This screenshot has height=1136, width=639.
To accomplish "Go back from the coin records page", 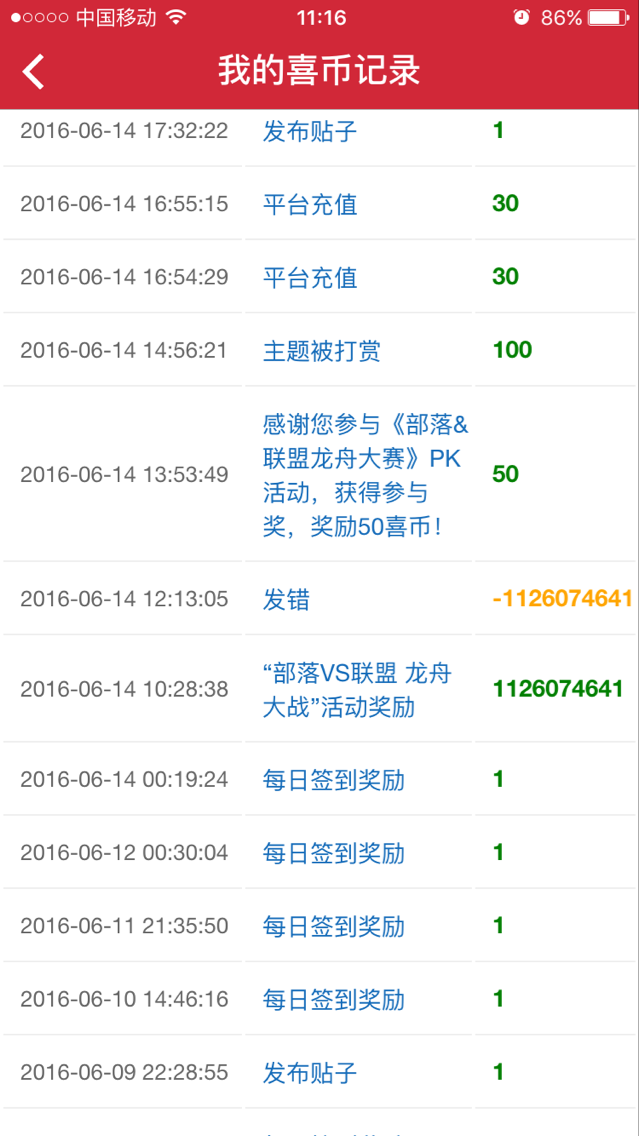I will [x=34, y=72].
